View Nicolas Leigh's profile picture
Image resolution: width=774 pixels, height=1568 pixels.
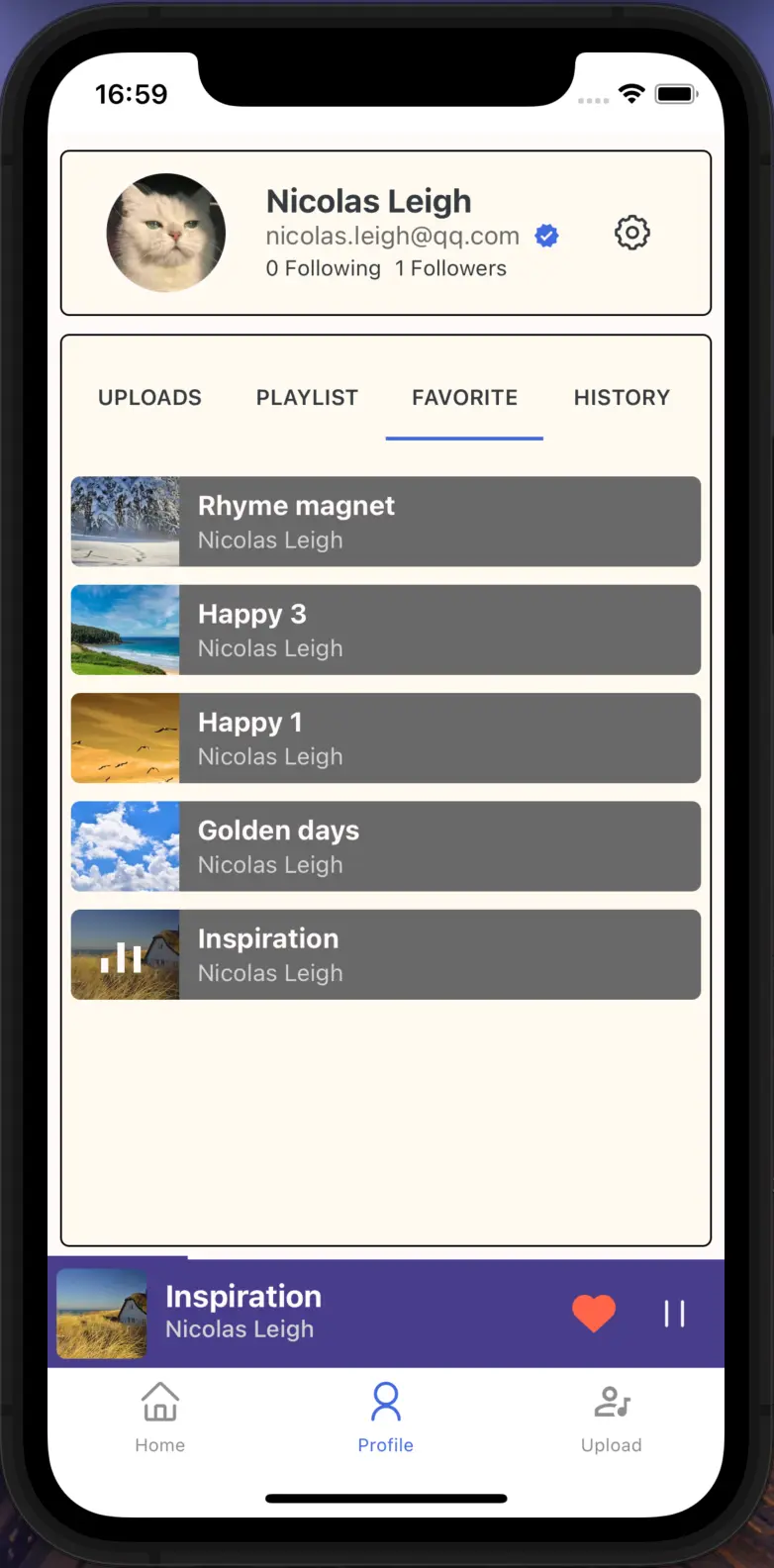point(166,233)
